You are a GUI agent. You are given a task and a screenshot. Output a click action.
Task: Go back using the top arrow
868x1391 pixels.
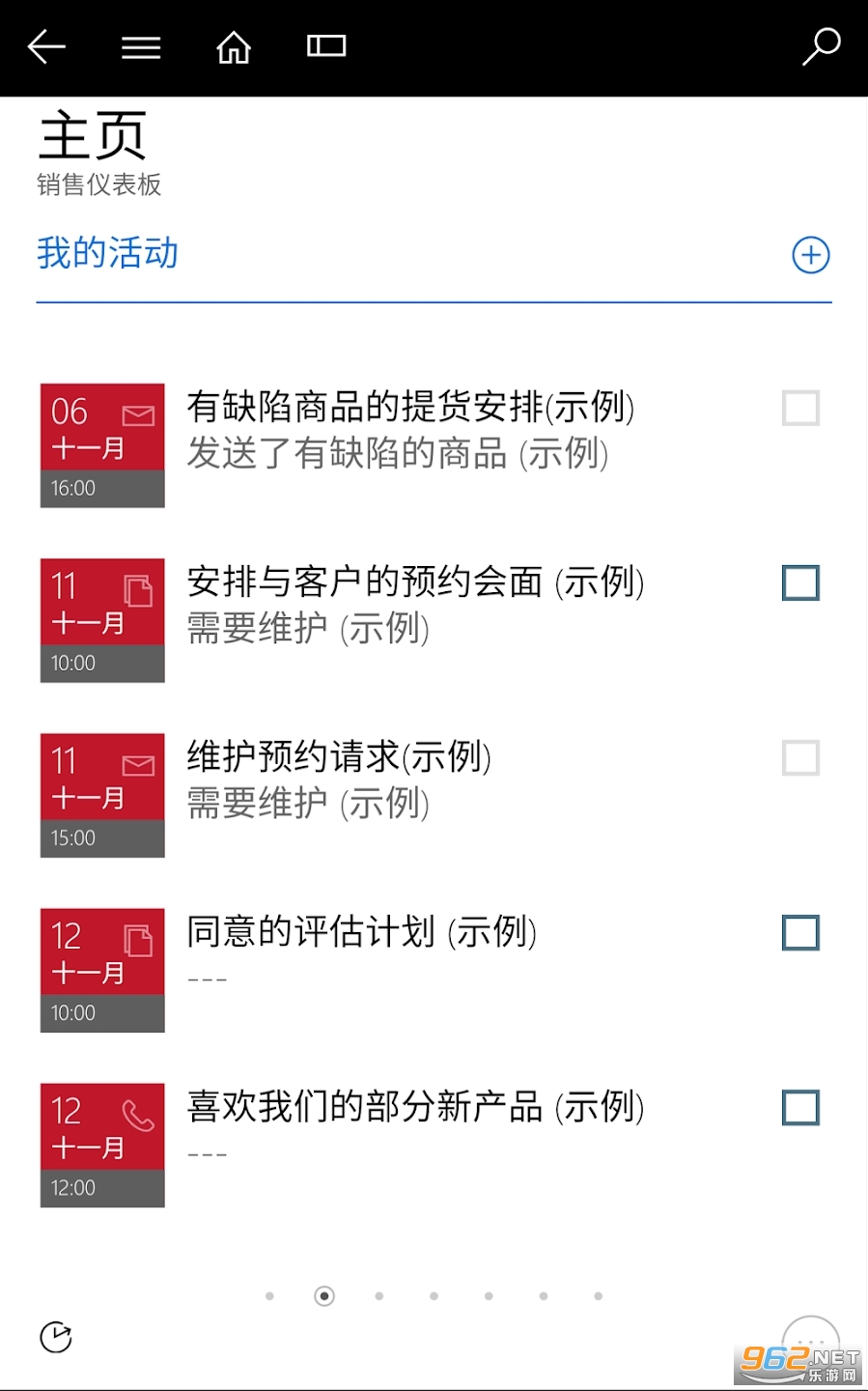click(x=46, y=46)
